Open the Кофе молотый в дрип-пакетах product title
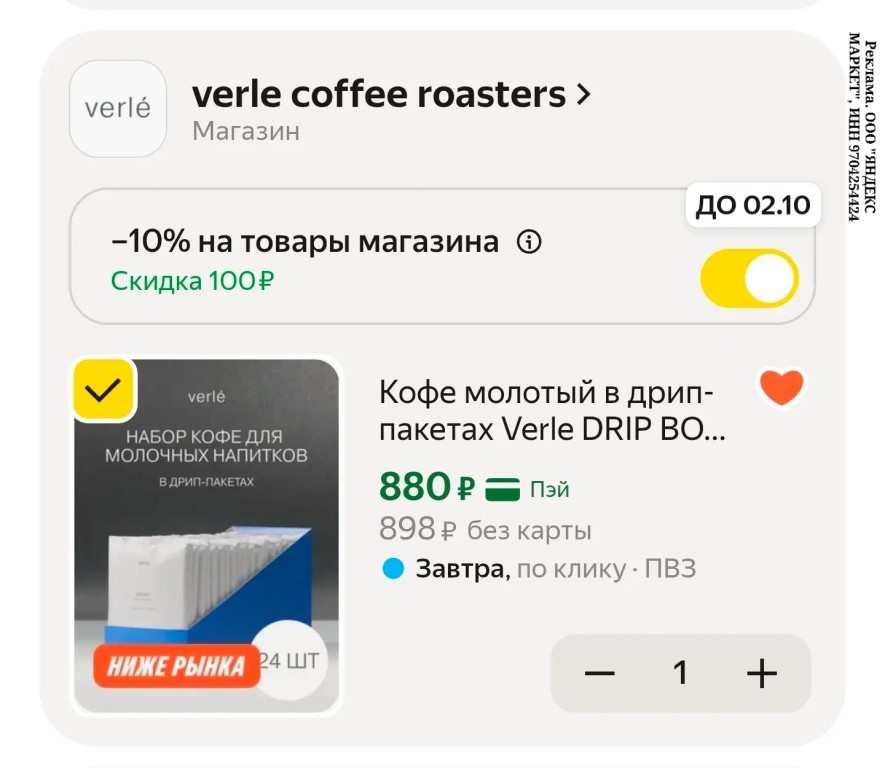 (x=552, y=410)
